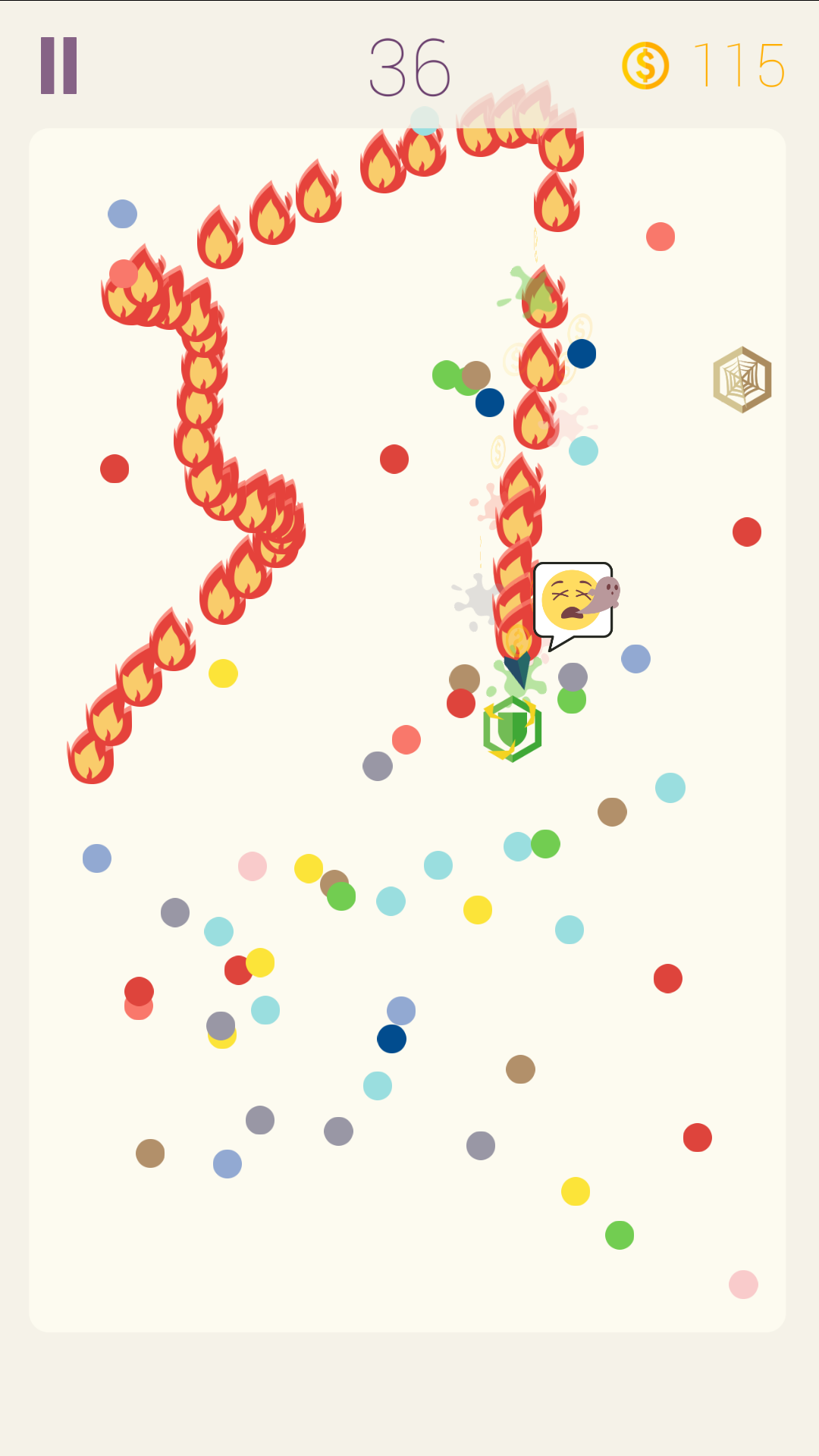The height and width of the screenshot is (1456, 819).
Task: Pause the game
Action: coord(59,65)
